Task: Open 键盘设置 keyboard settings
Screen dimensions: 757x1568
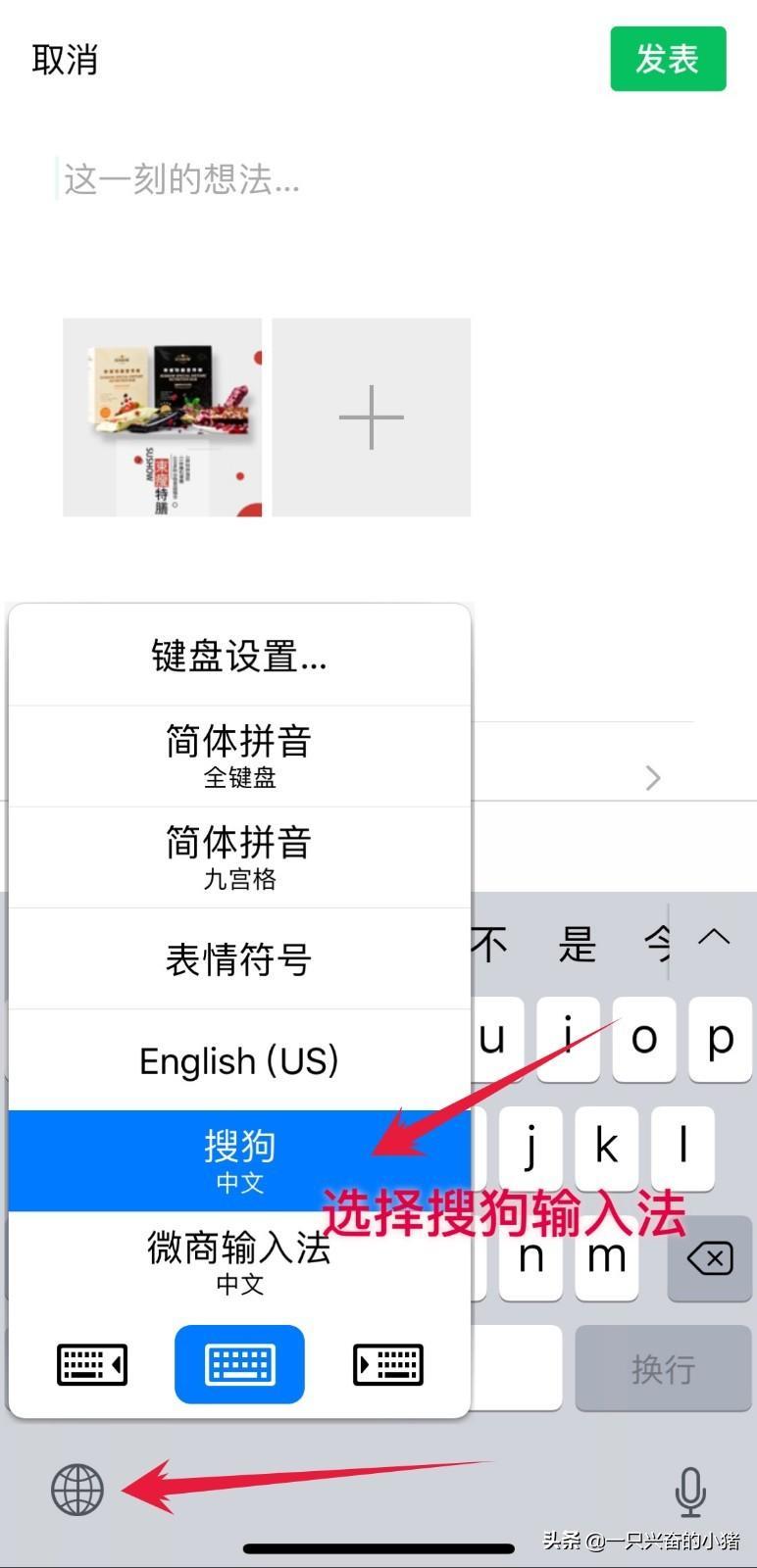Action: click(239, 656)
